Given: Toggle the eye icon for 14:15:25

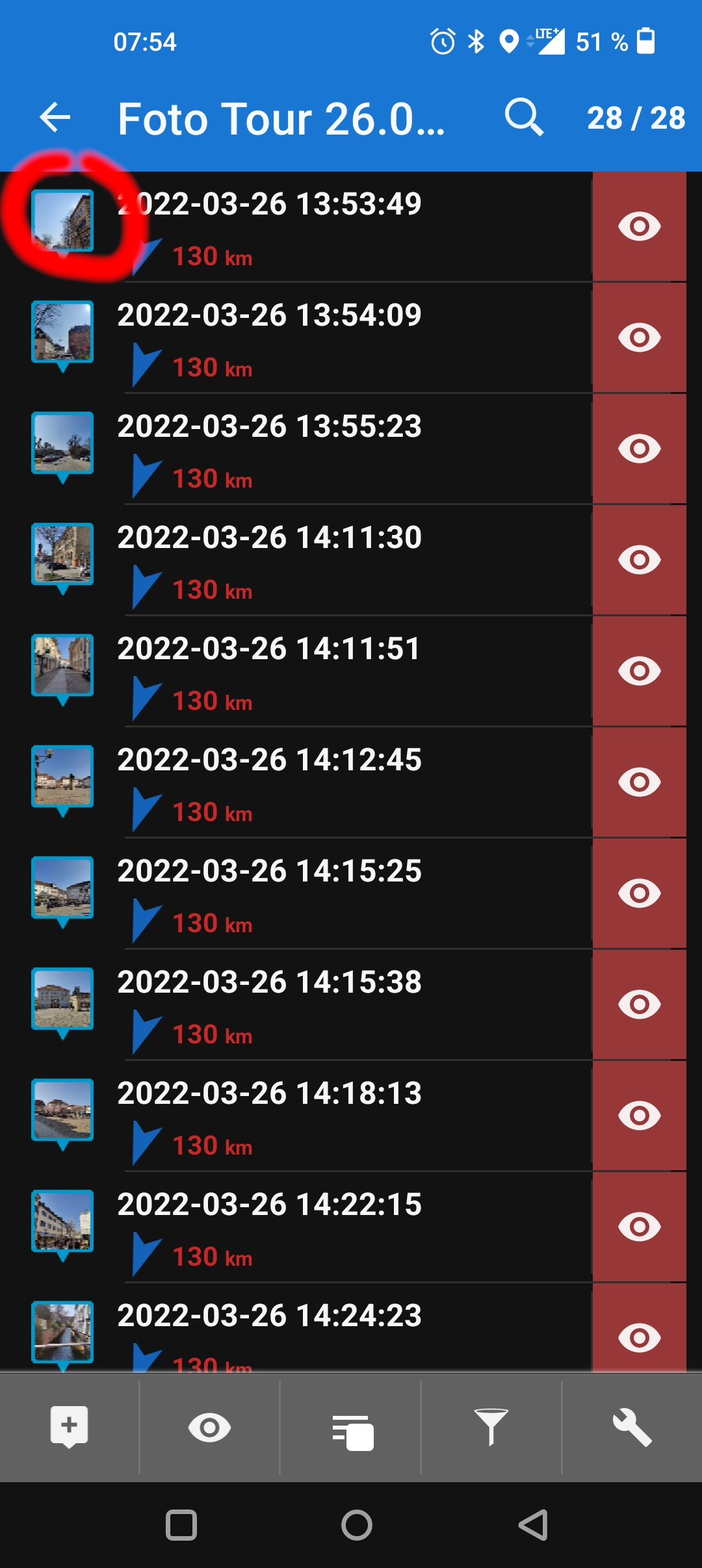Looking at the screenshot, I should pos(639,893).
